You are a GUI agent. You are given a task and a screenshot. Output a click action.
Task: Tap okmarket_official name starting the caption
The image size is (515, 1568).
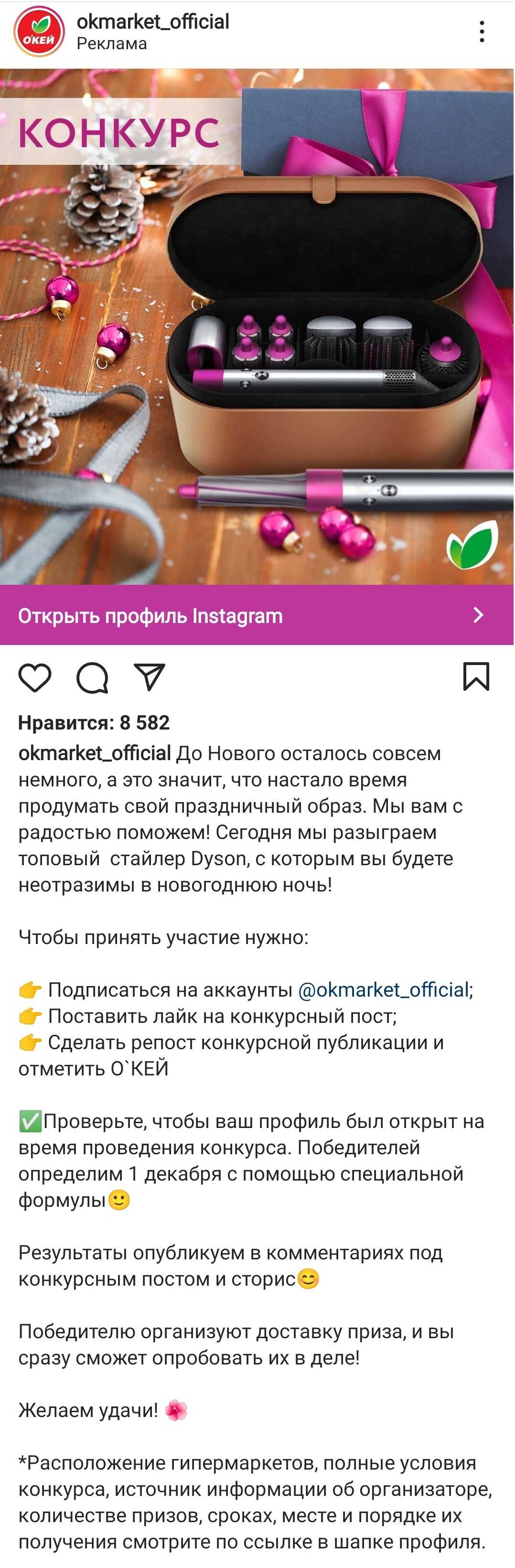95,753
